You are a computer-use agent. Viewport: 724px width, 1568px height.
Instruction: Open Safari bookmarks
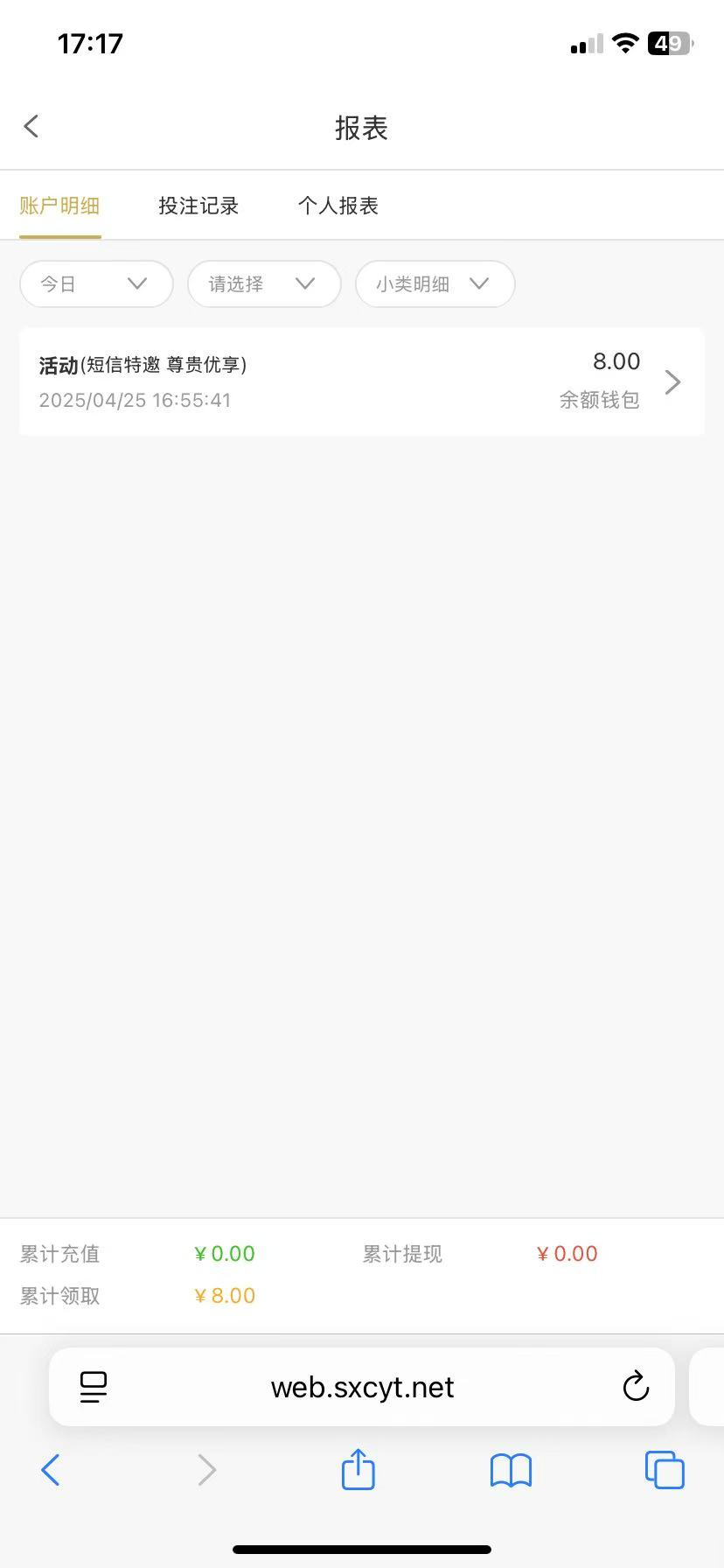point(511,1470)
